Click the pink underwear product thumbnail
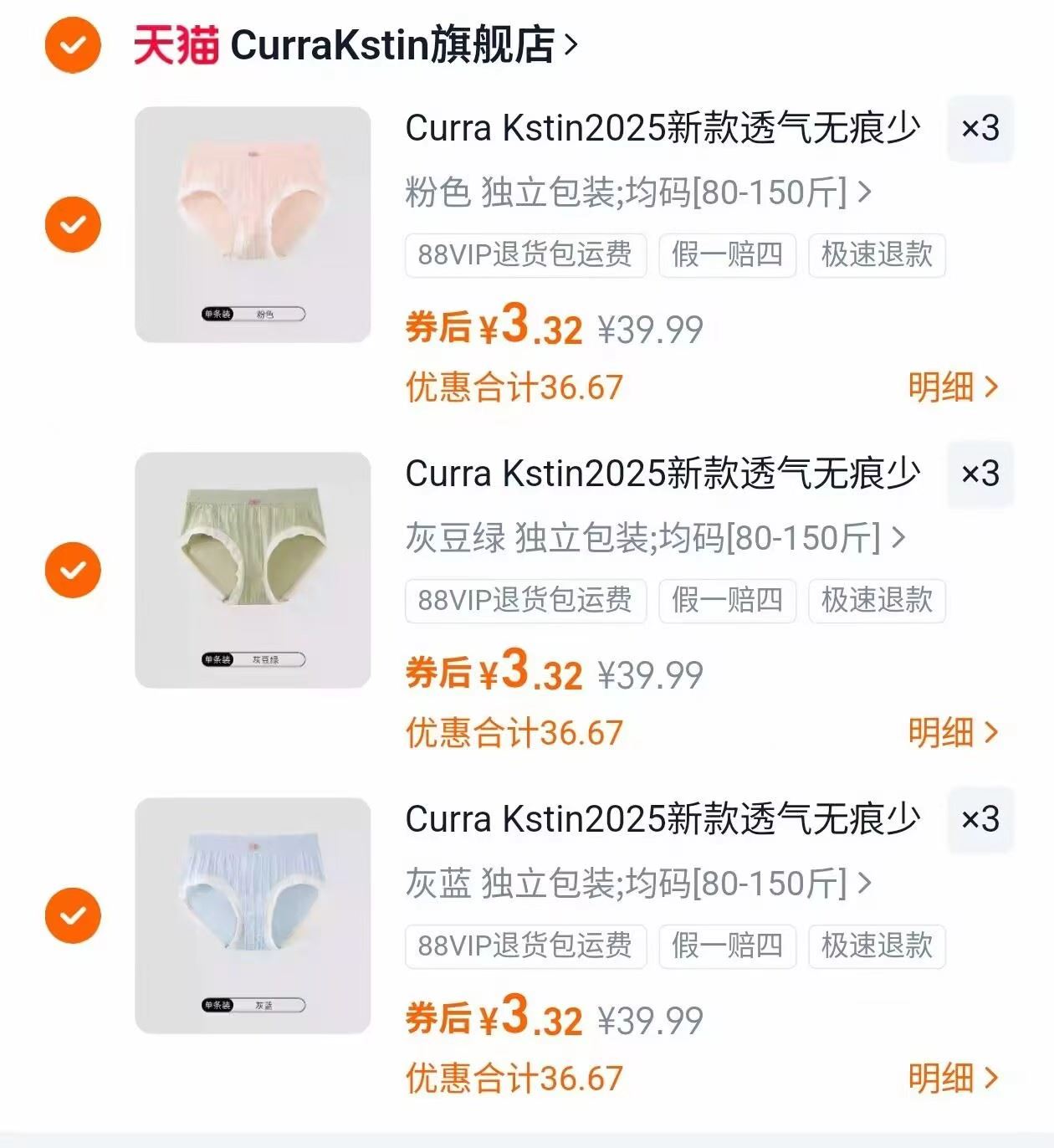This screenshot has height=1148, width=1054. 253,222
